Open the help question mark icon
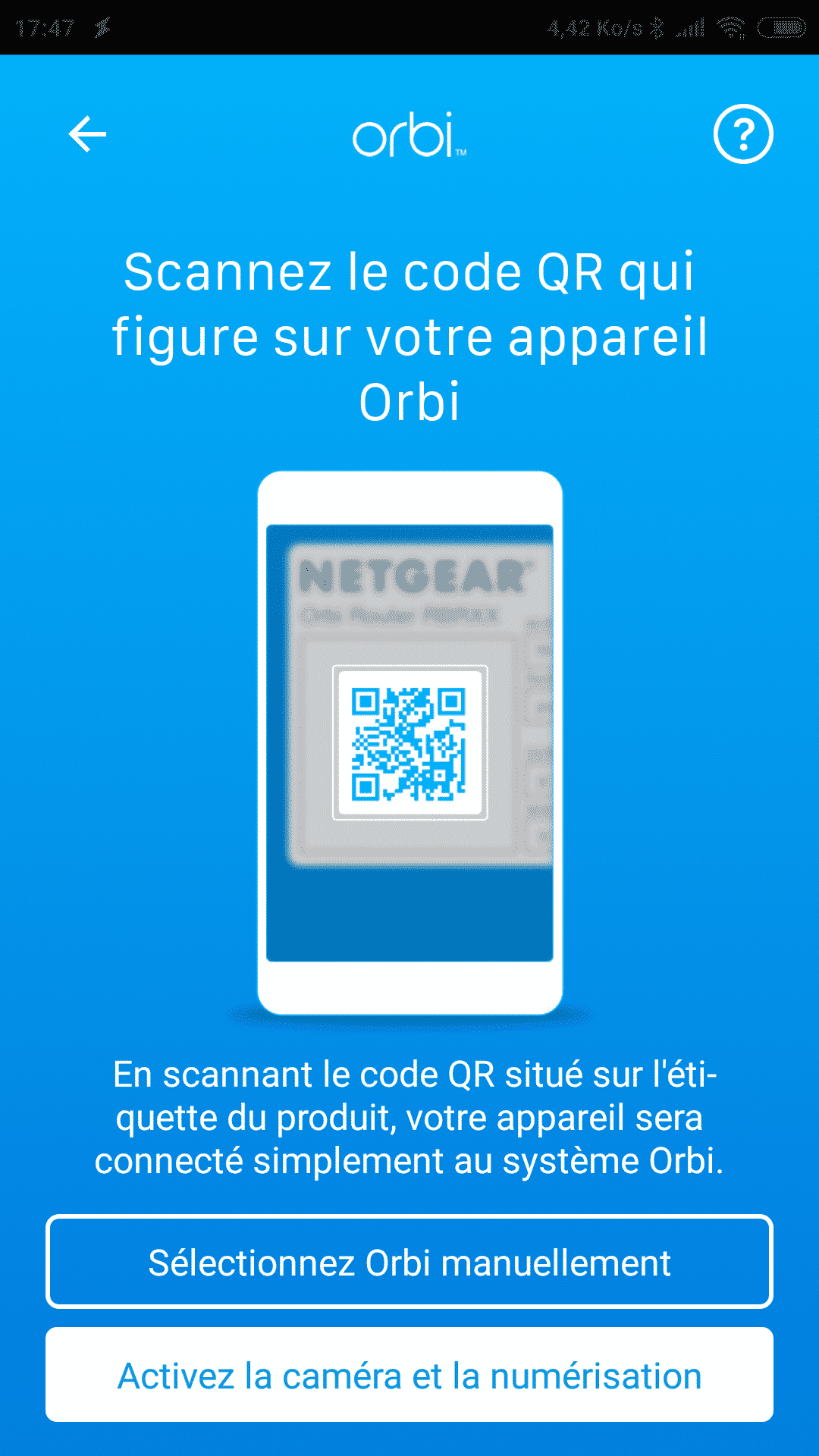The height and width of the screenshot is (1456, 819). pos(743,134)
